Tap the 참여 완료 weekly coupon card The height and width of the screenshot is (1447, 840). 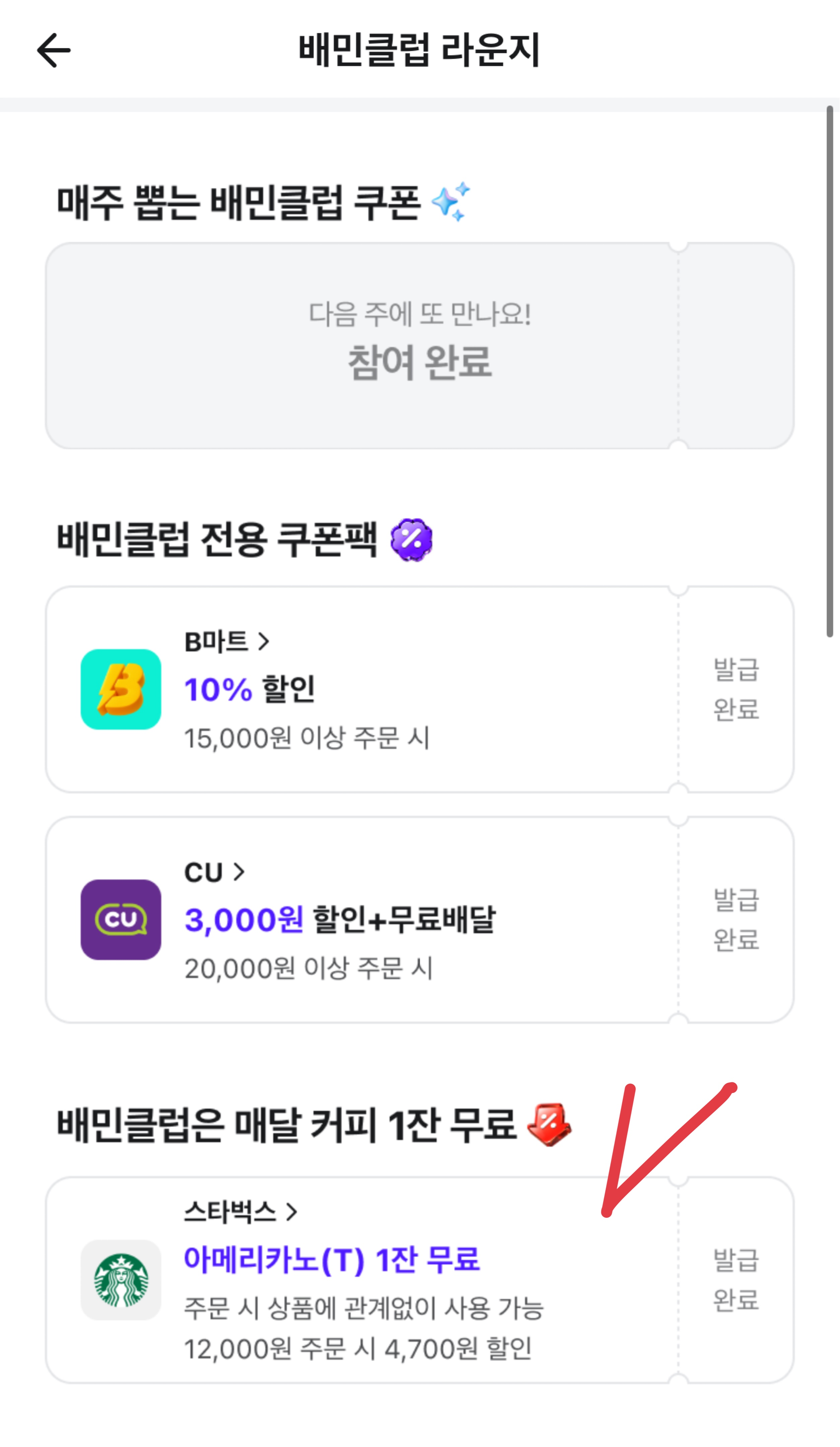[x=419, y=346]
